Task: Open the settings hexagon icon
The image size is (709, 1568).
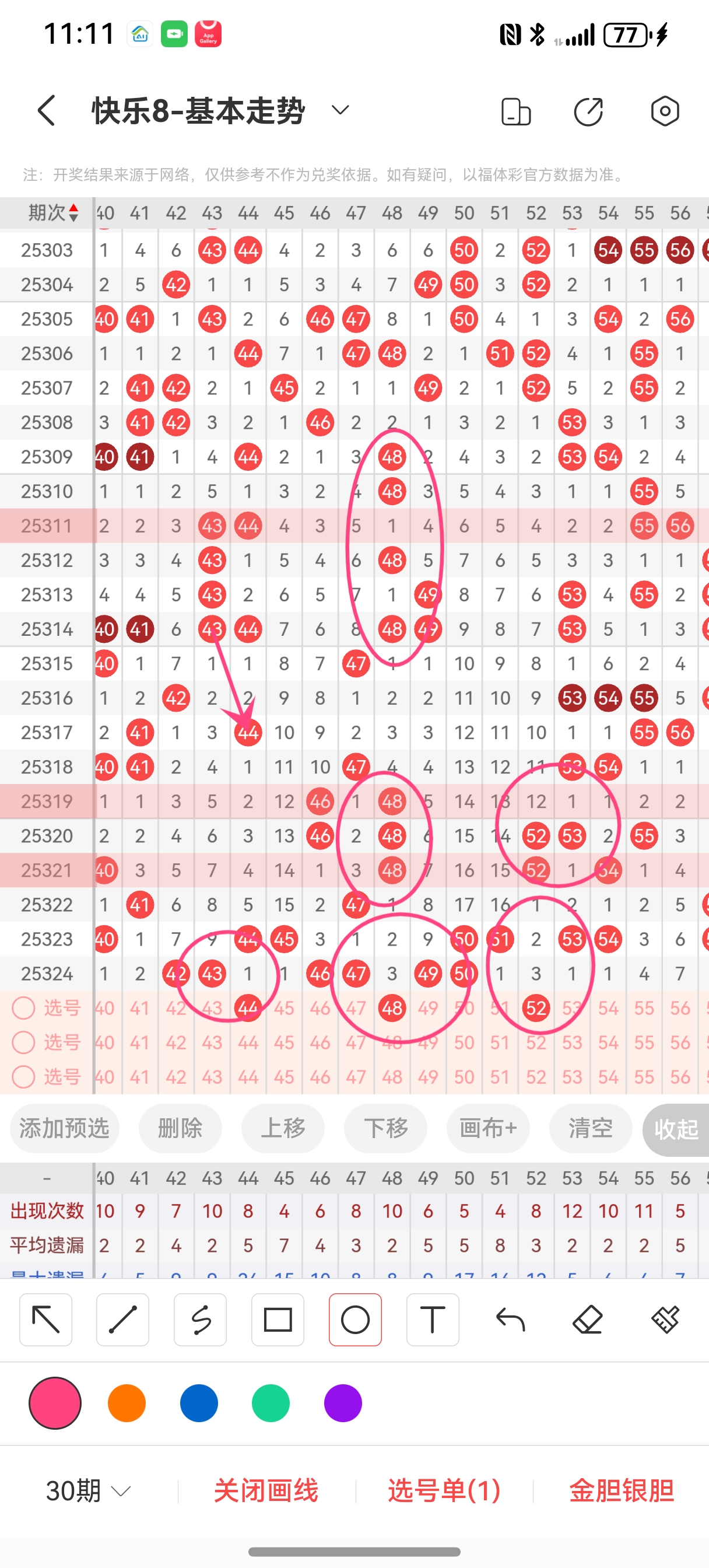Action: click(665, 111)
